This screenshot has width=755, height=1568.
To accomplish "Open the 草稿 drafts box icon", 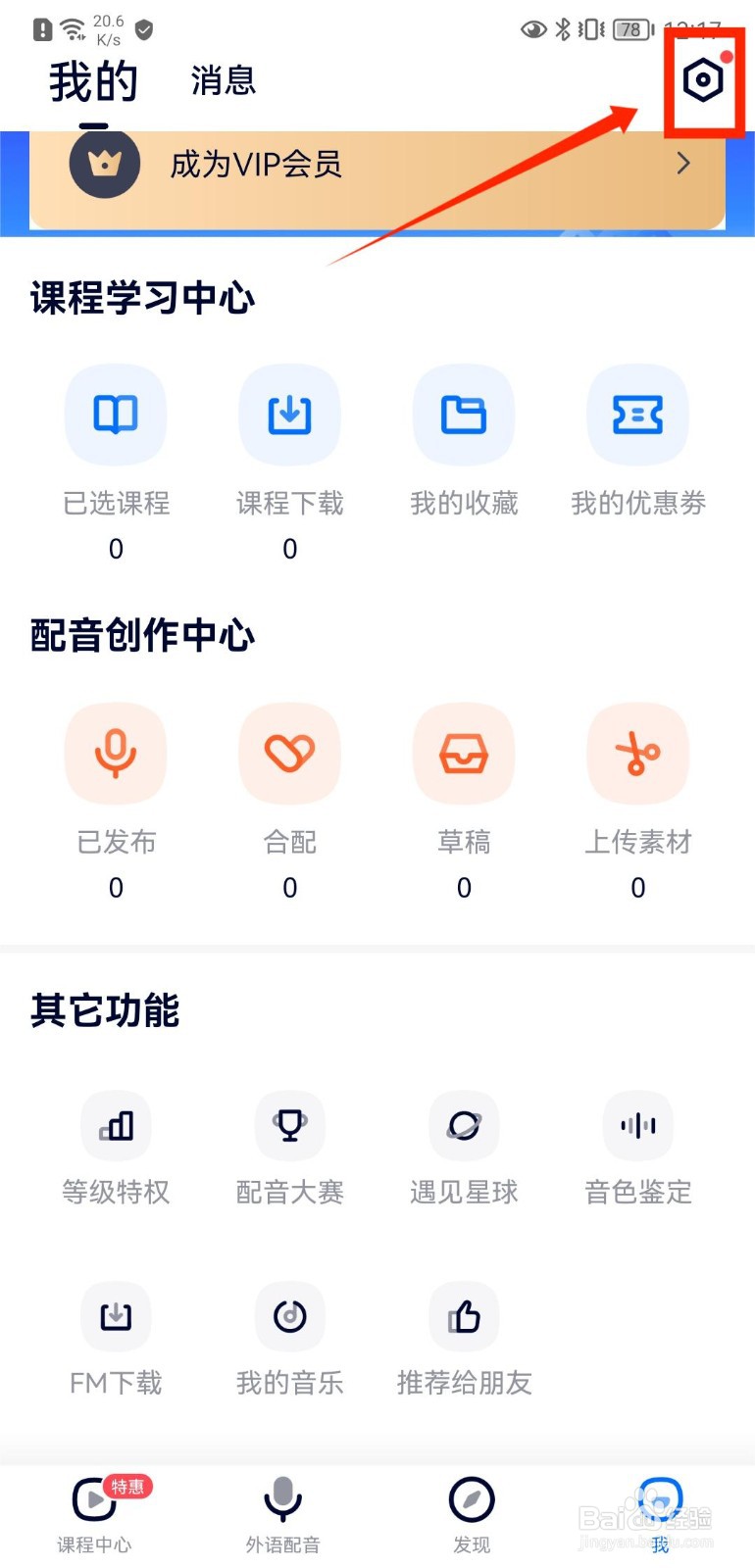I will click(x=464, y=753).
